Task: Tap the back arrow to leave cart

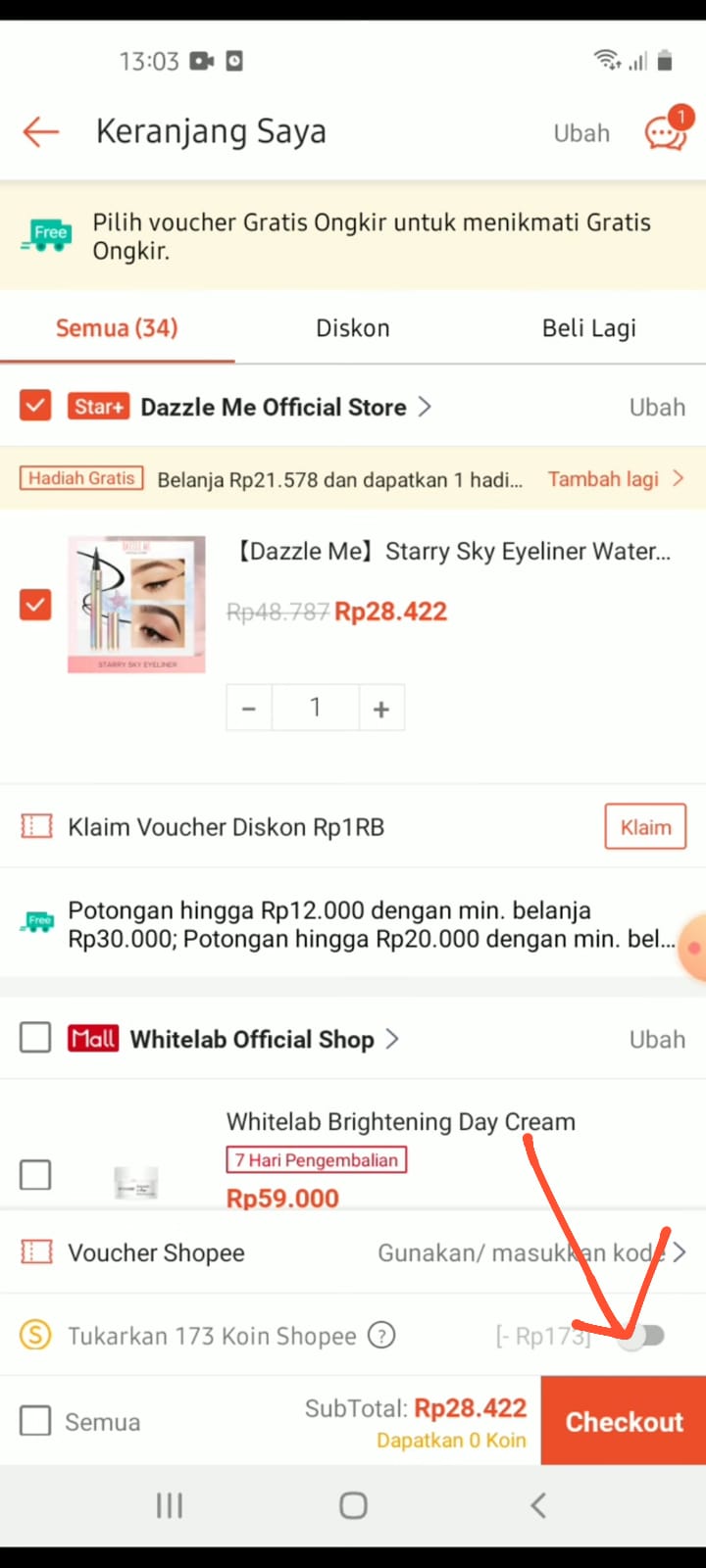Action: 40,131
